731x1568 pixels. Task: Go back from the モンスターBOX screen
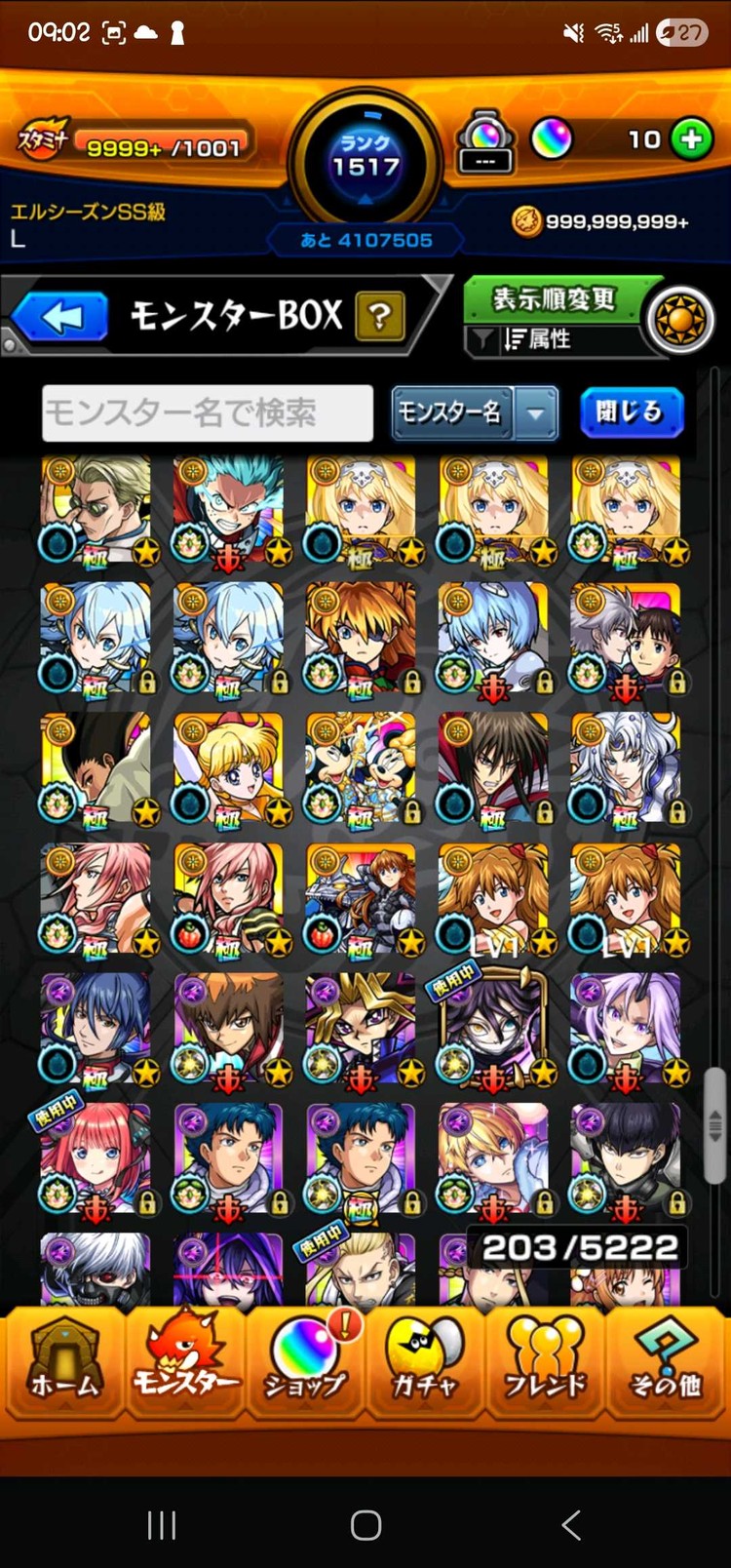[x=61, y=317]
